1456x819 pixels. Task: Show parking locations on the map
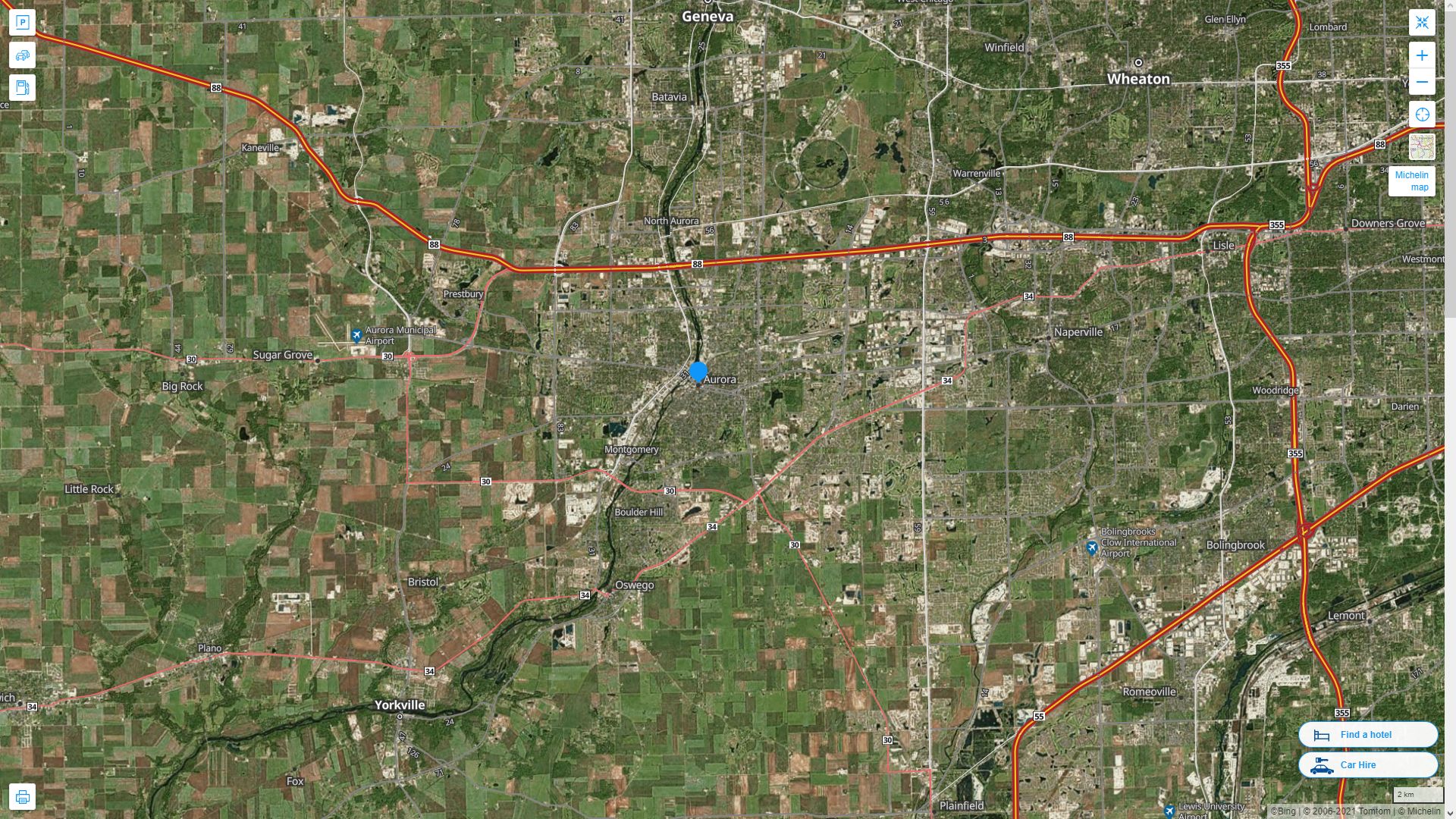pos(22,23)
